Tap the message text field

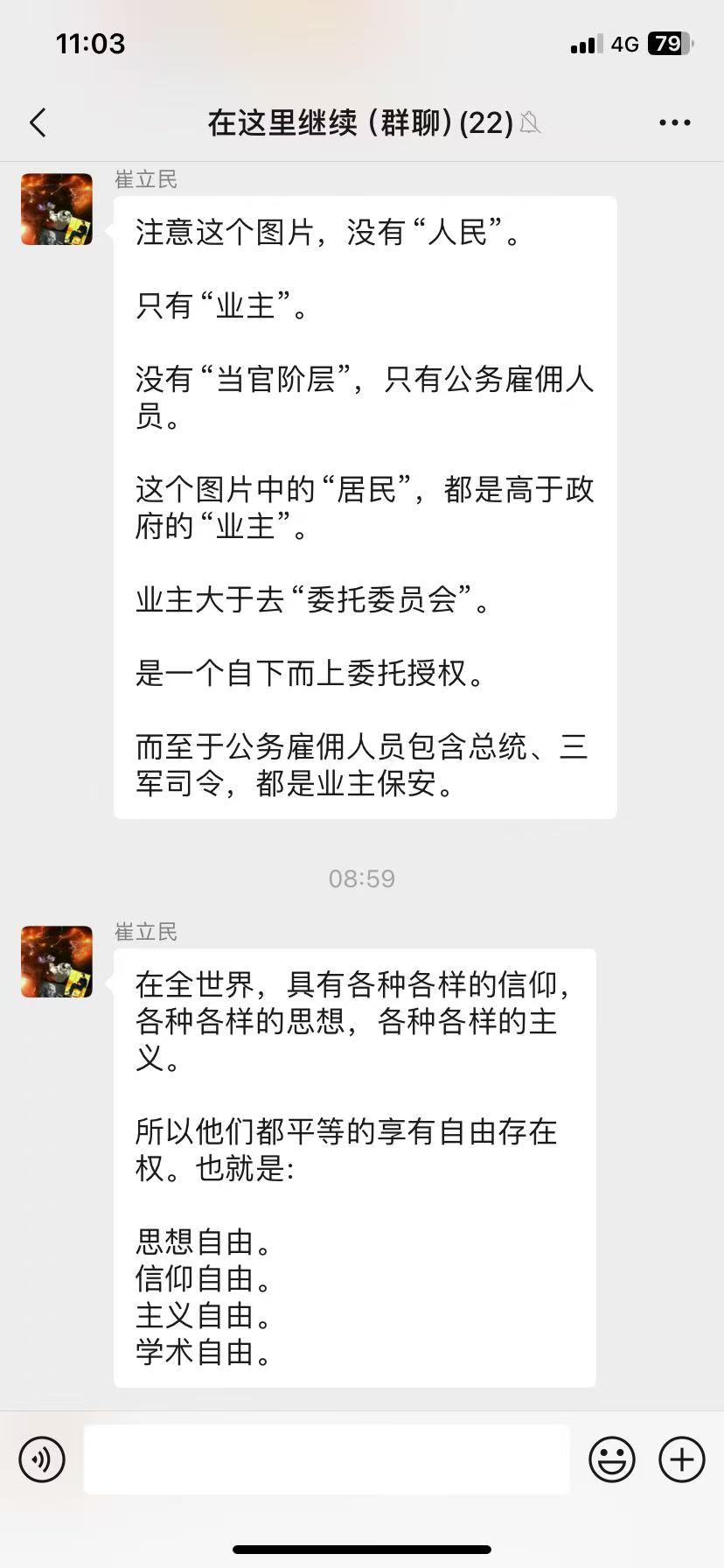point(326,1459)
